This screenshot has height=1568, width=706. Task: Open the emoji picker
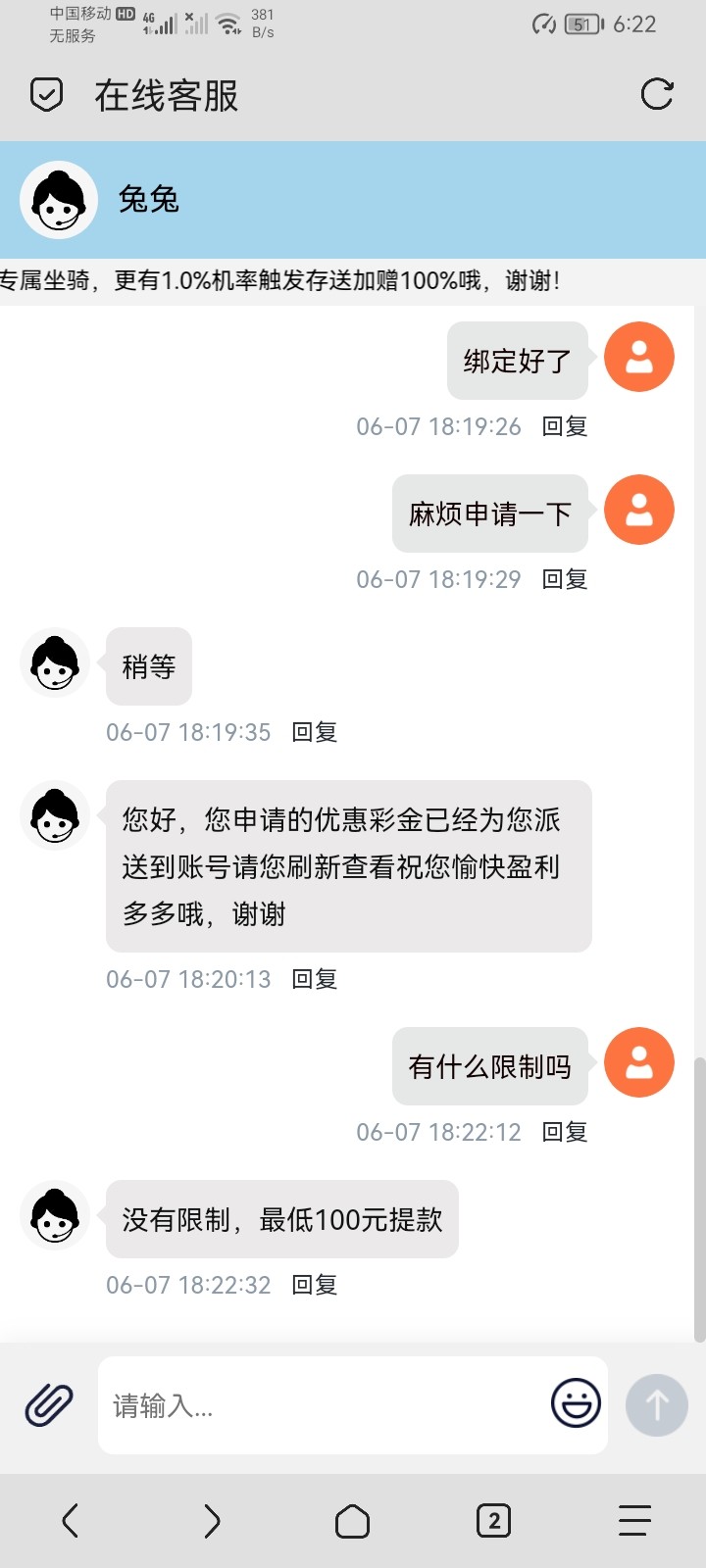coord(576,1403)
